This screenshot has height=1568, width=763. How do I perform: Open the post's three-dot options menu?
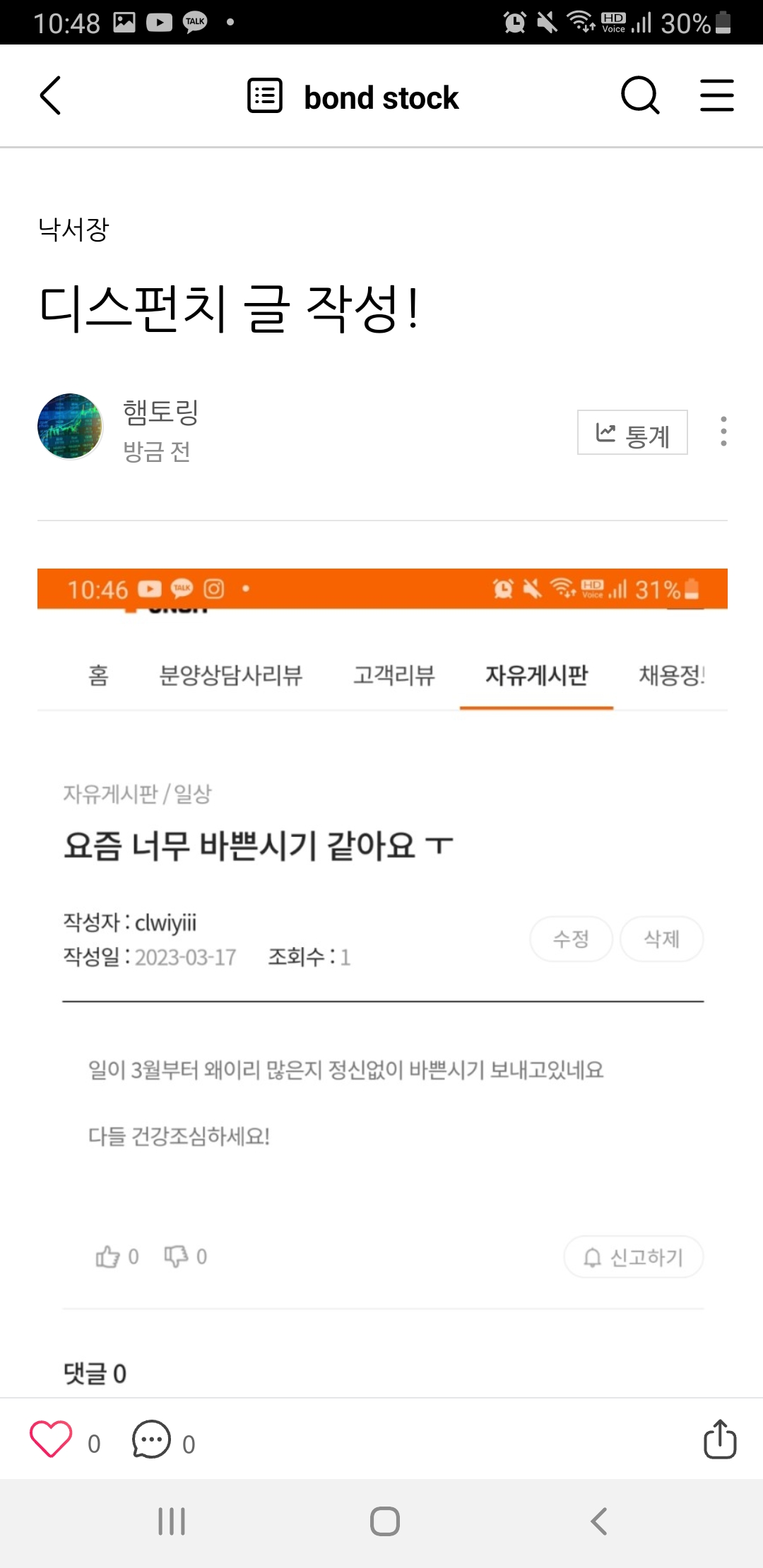pos(723,431)
